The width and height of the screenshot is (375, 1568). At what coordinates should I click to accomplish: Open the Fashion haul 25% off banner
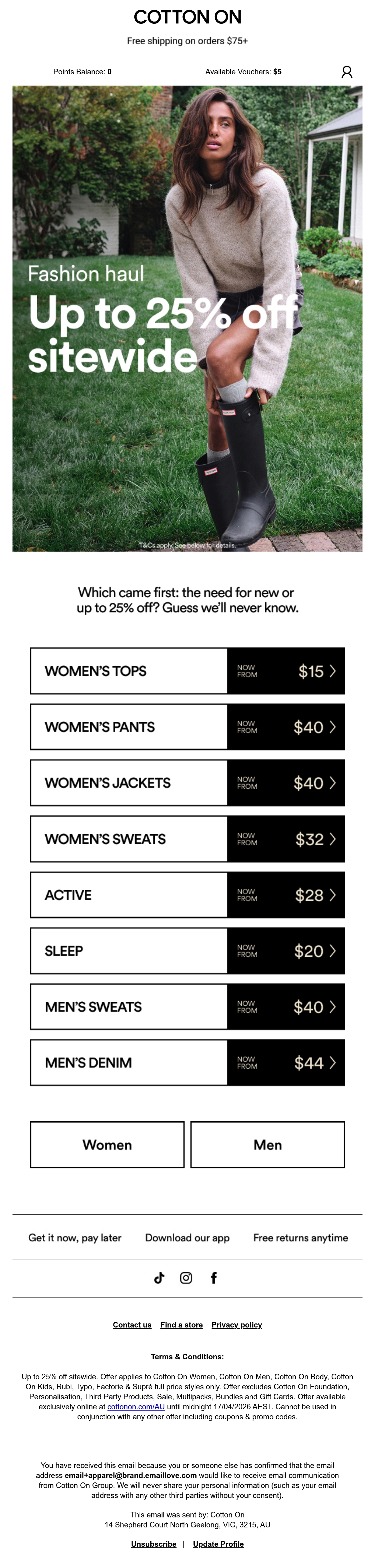(x=187, y=318)
